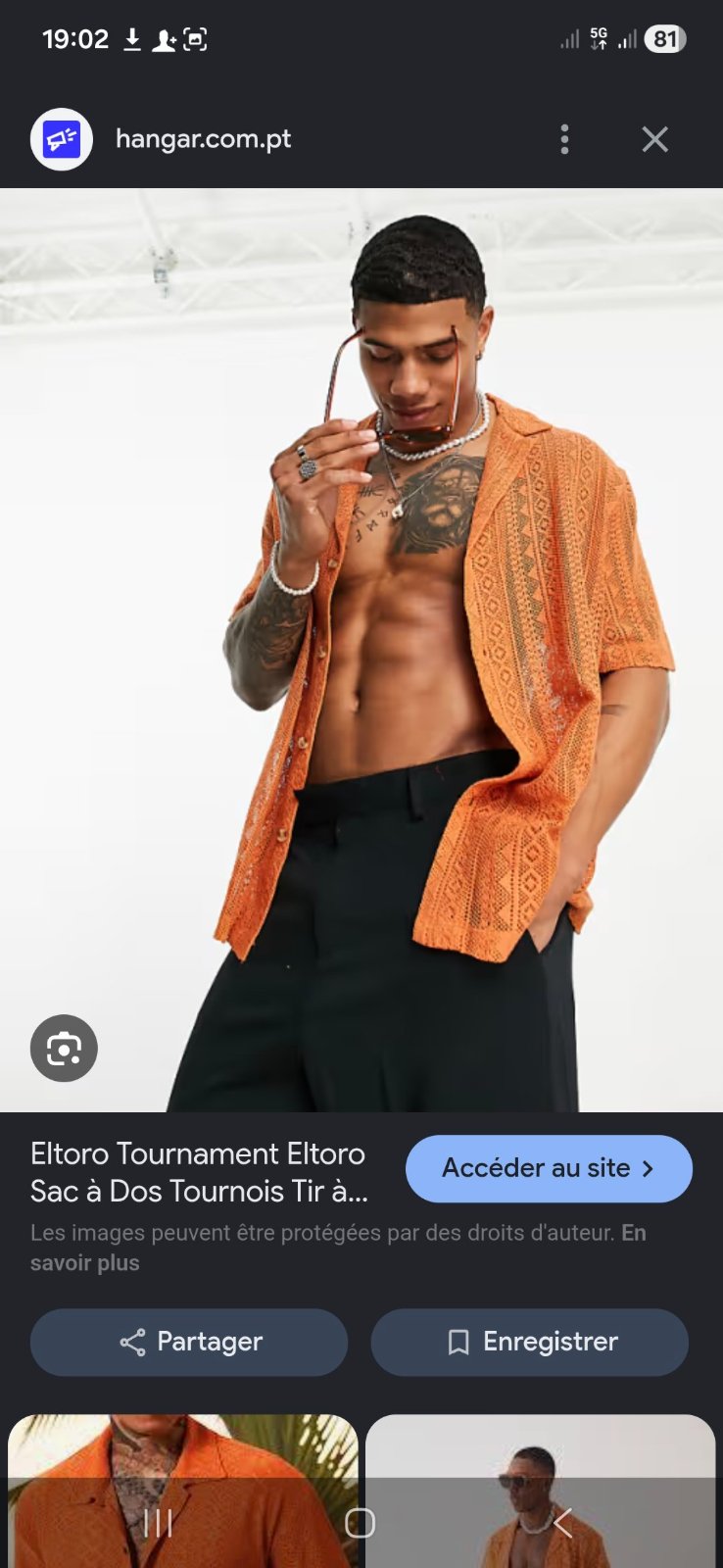Screen dimensions: 723x1568
Task: Search this image with Google Lens
Action: [64, 1048]
